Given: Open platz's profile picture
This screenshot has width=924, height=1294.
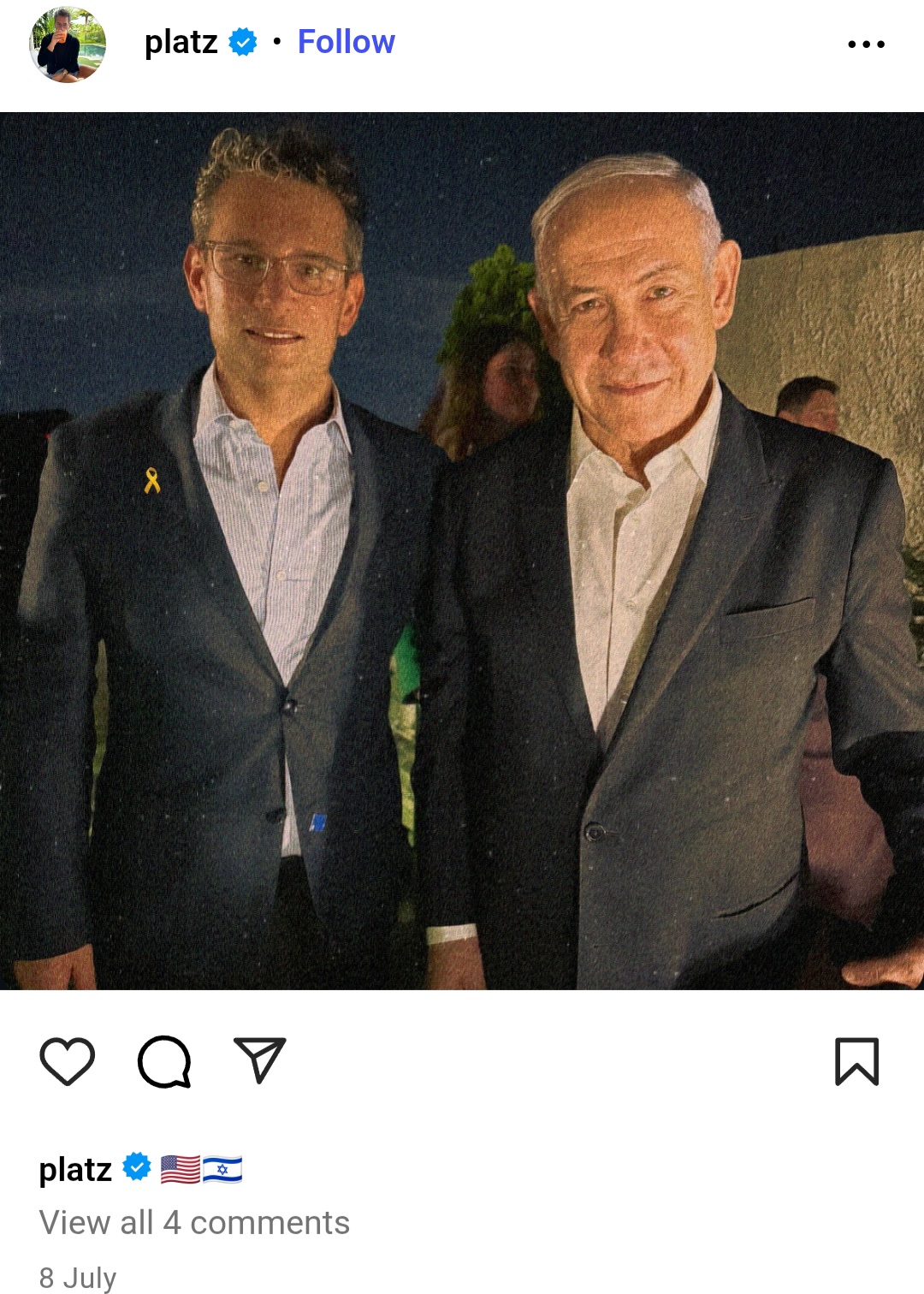Looking at the screenshot, I should tap(68, 44).
